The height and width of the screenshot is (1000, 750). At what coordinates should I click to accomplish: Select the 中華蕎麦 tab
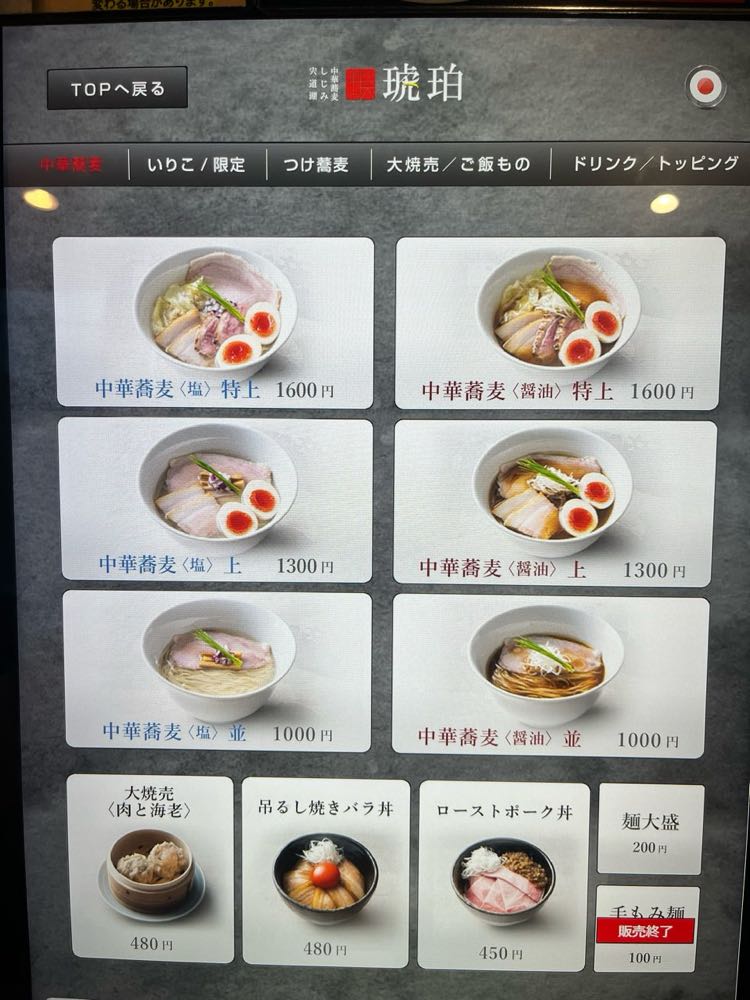tap(70, 165)
